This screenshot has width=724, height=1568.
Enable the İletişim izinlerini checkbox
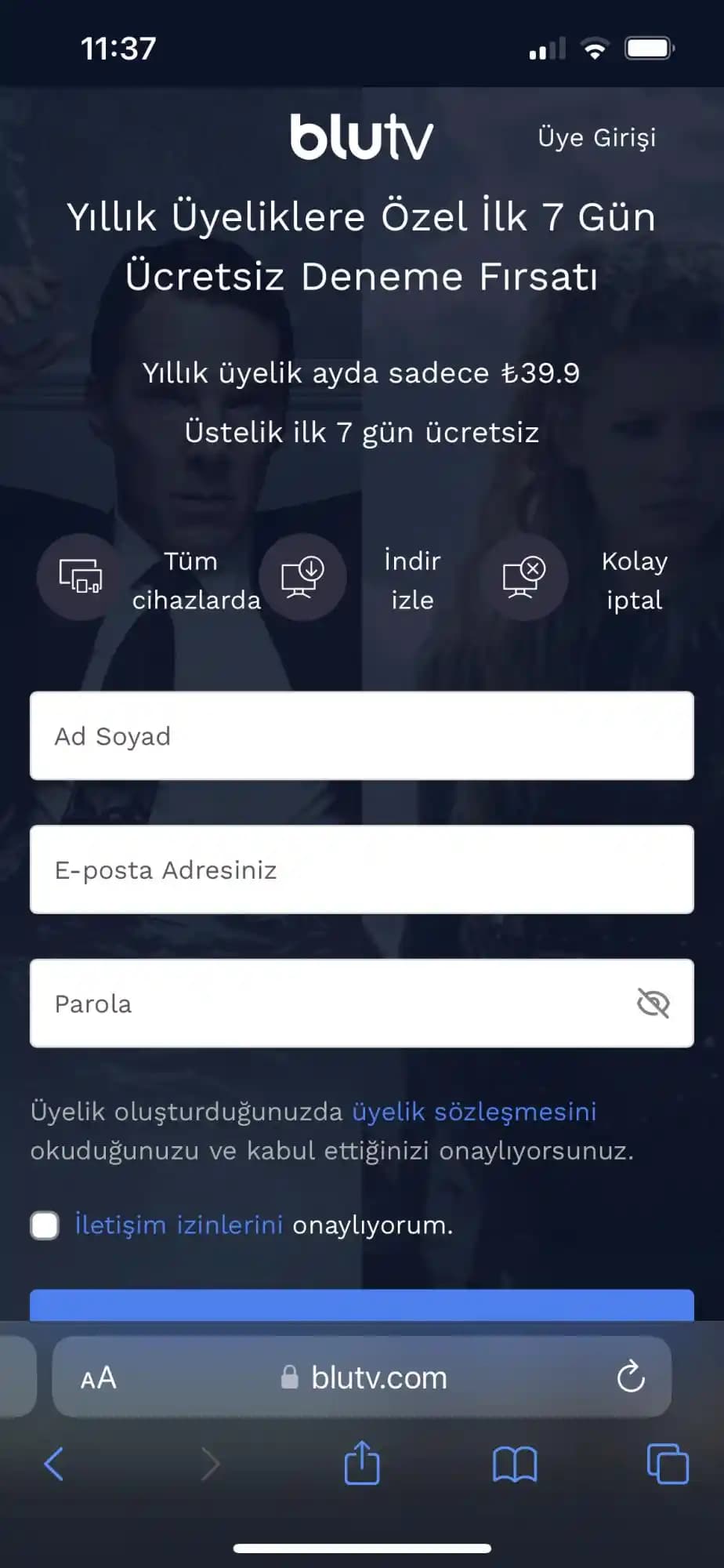coord(45,1225)
